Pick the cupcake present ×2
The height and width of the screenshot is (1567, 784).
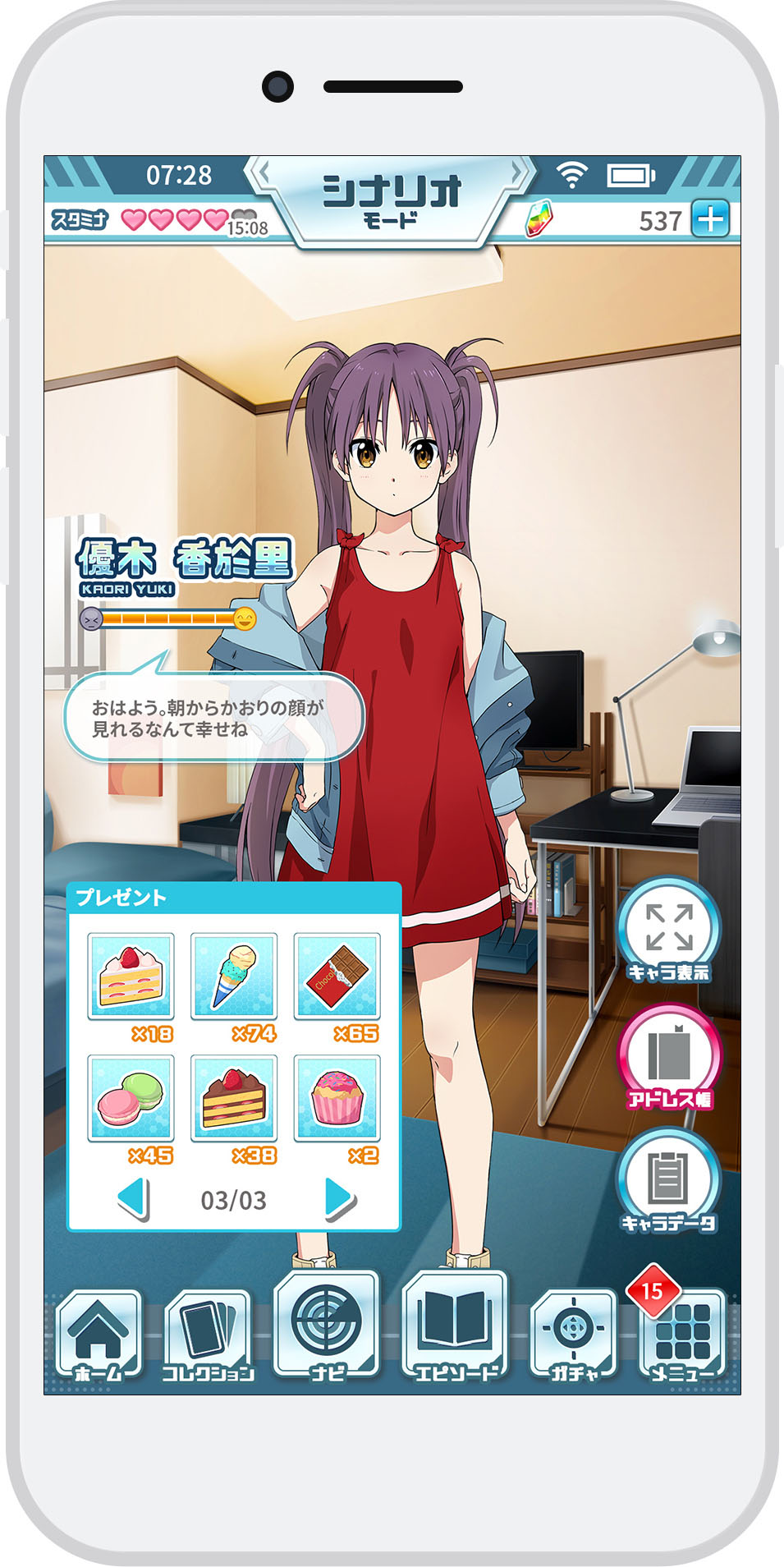point(337,1098)
